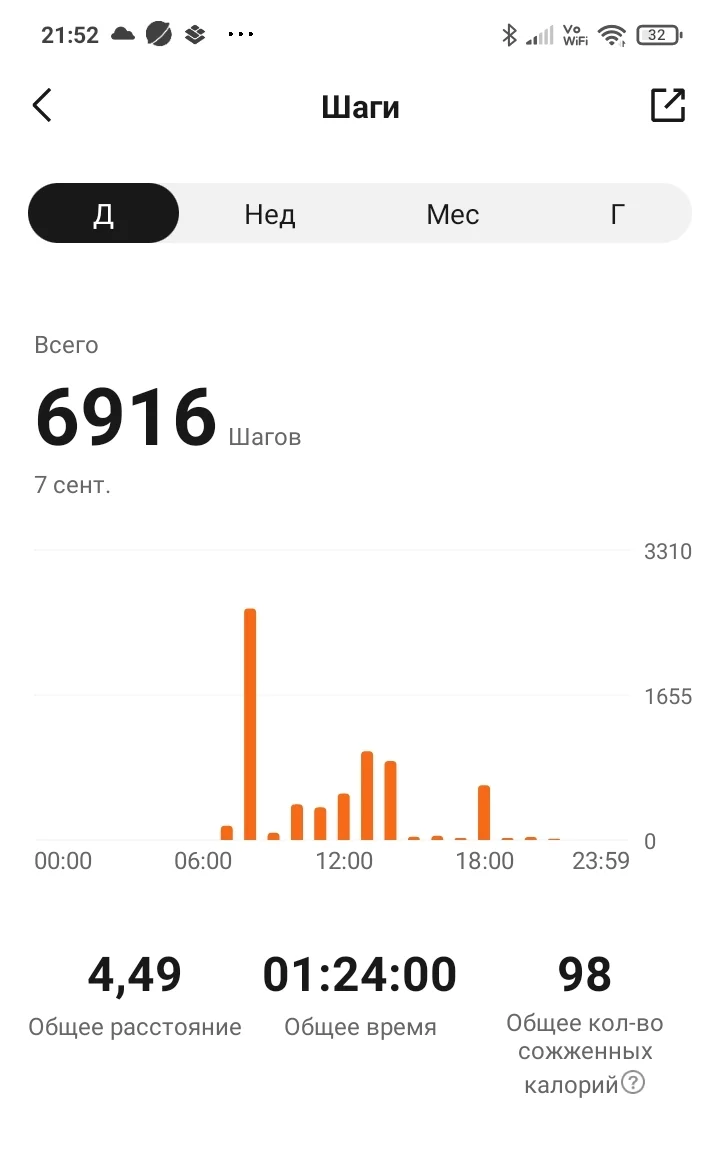Select the Д day tab
The width and height of the screenshot is (710, 1154).
(x=103, y=213)
